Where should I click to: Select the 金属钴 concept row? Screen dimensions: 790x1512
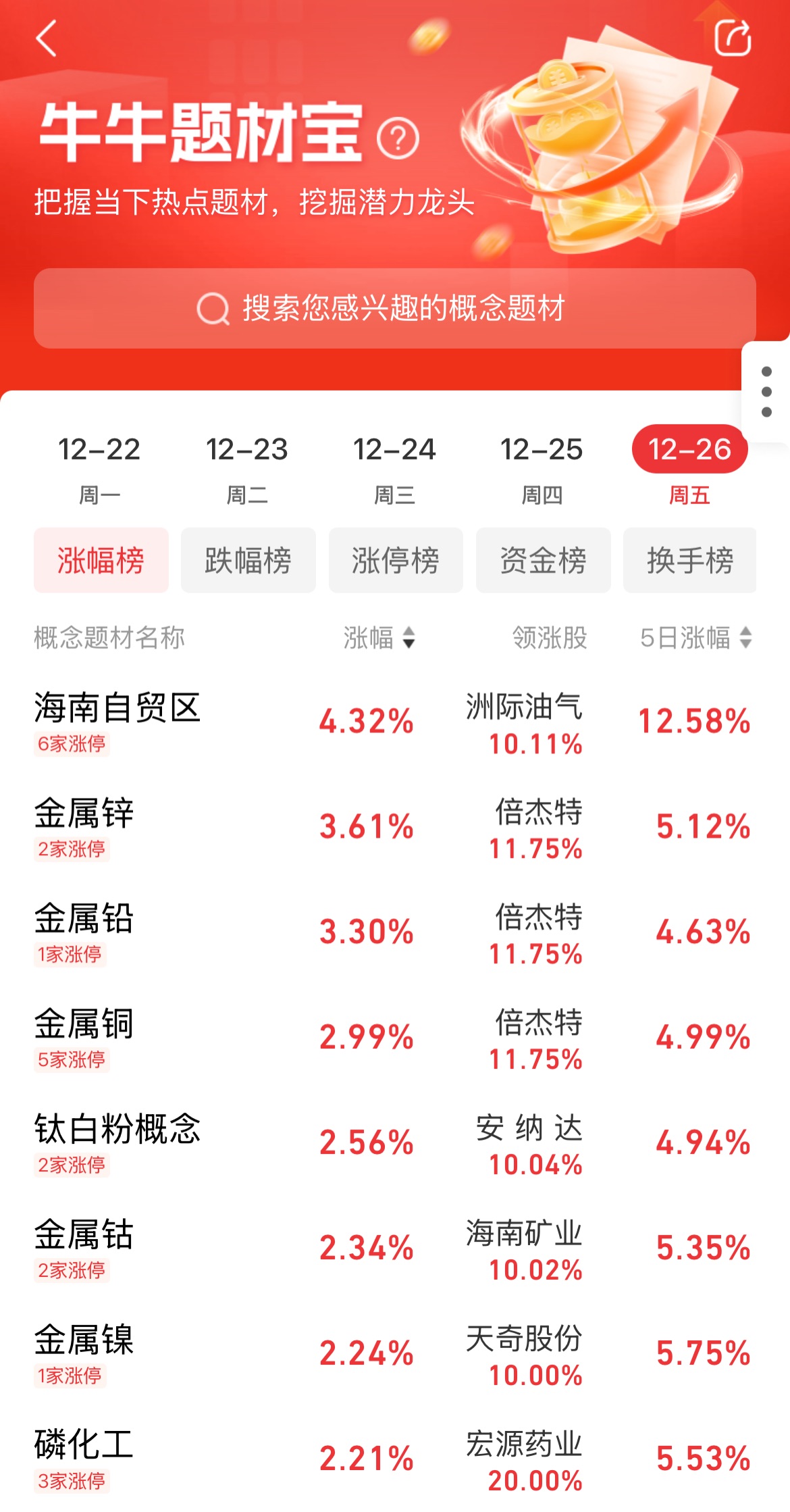pos(84,1247)
